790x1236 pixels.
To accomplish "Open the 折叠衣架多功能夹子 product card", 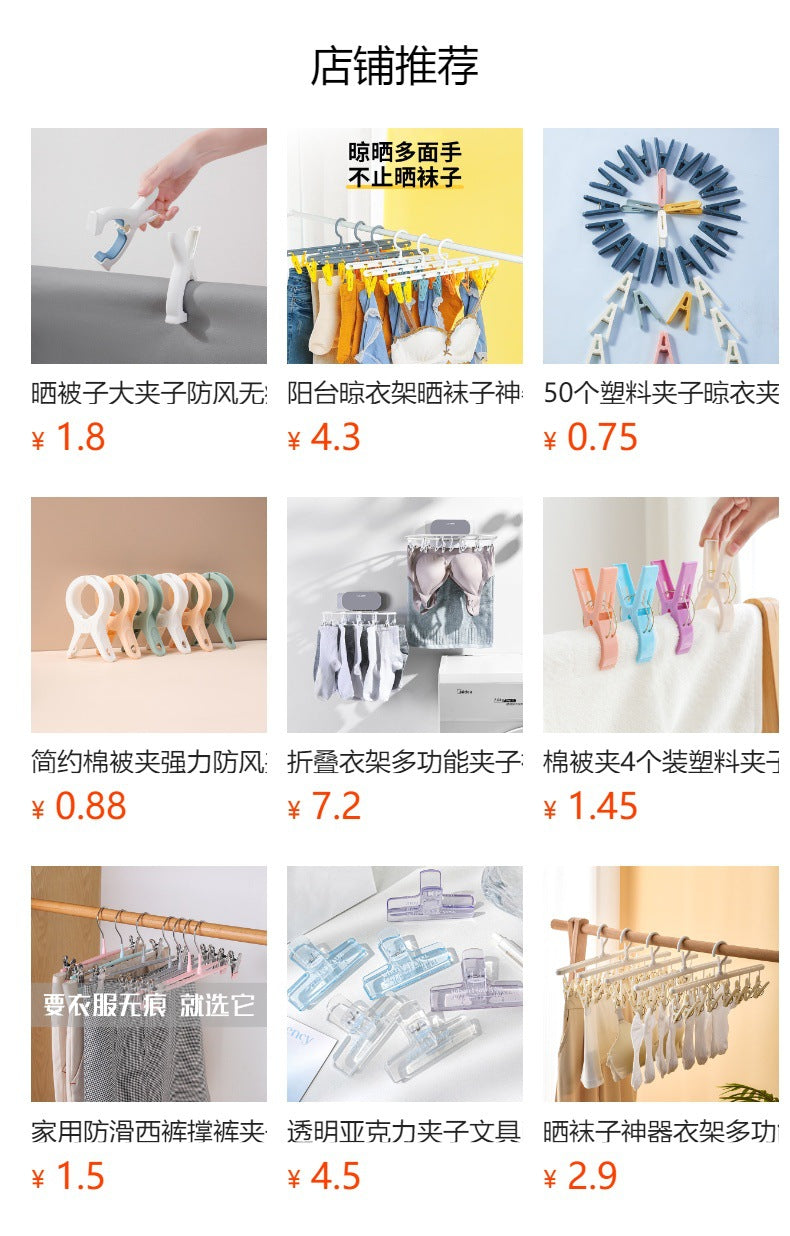I will point(404,615).
